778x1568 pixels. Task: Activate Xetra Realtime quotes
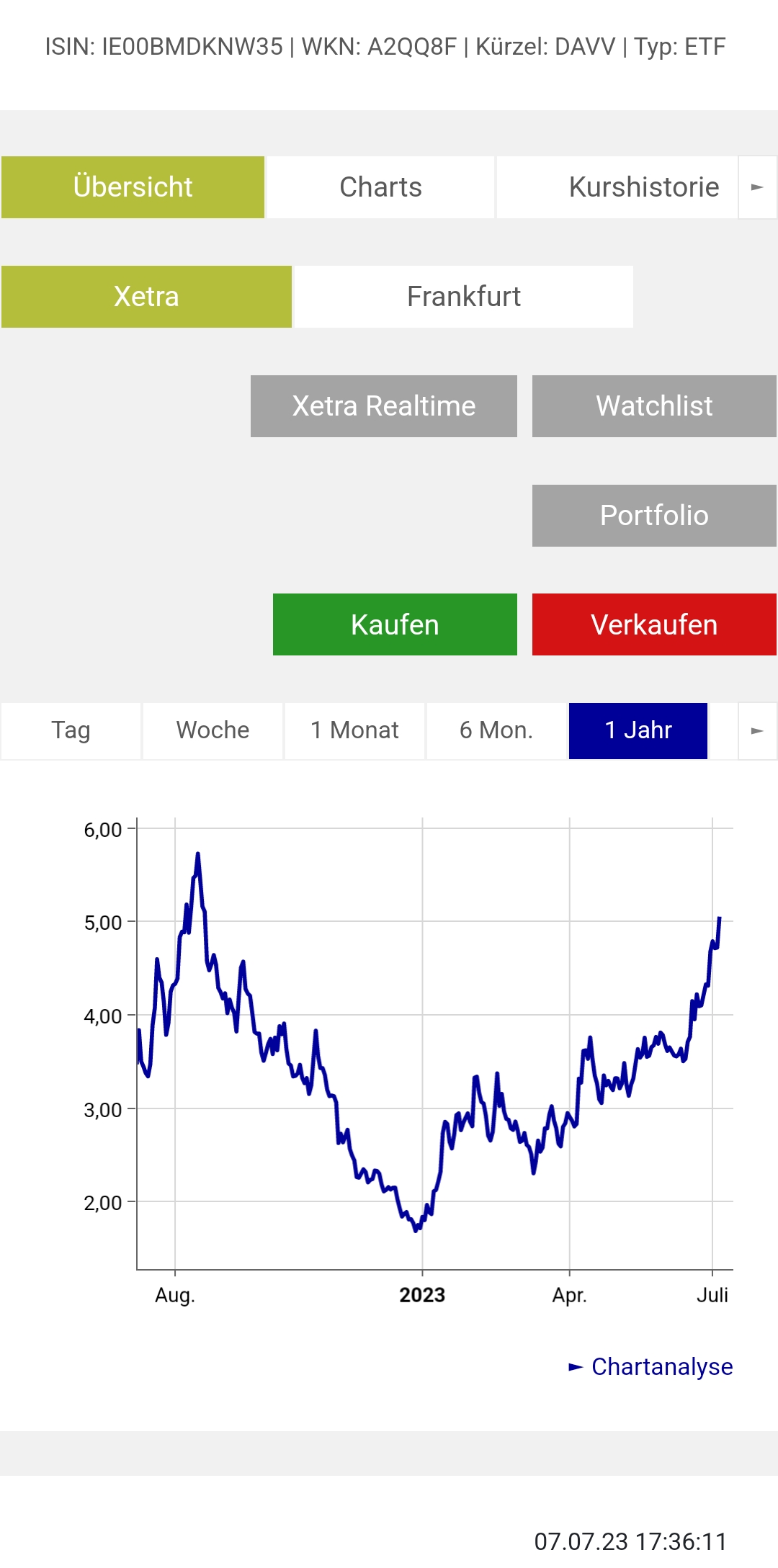(383, 406)
